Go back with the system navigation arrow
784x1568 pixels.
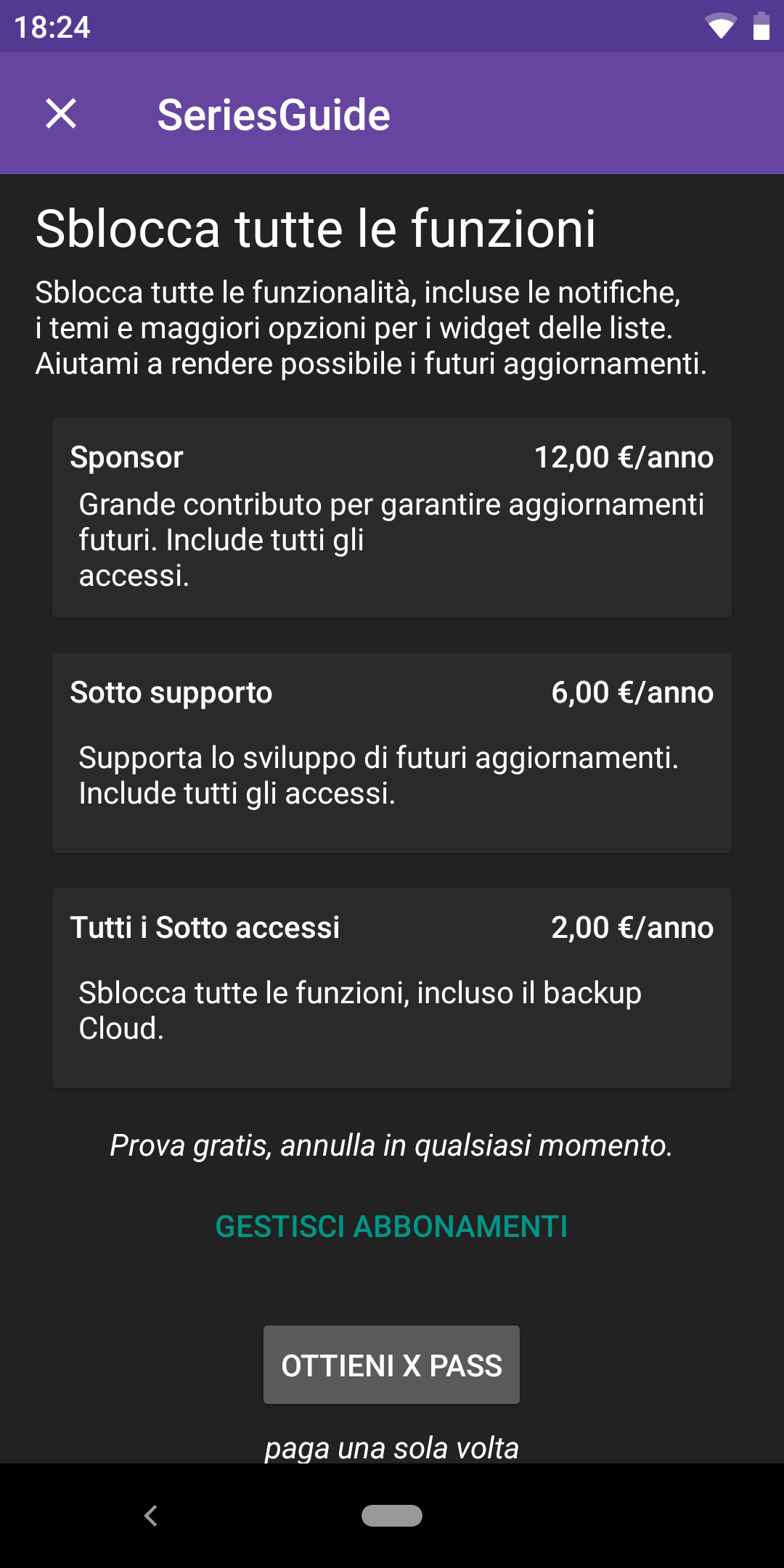coord(151,1516)
